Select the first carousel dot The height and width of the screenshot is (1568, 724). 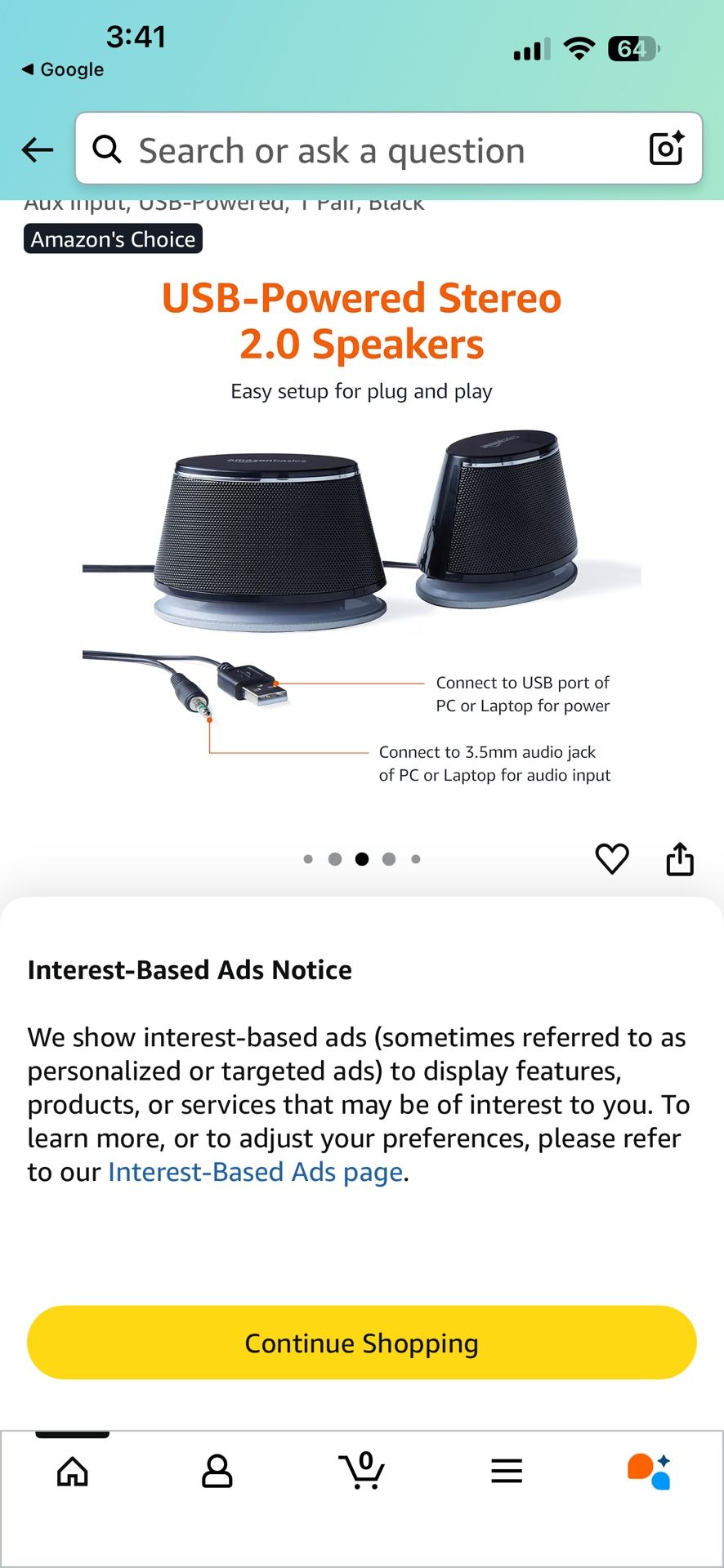(308, 859)
